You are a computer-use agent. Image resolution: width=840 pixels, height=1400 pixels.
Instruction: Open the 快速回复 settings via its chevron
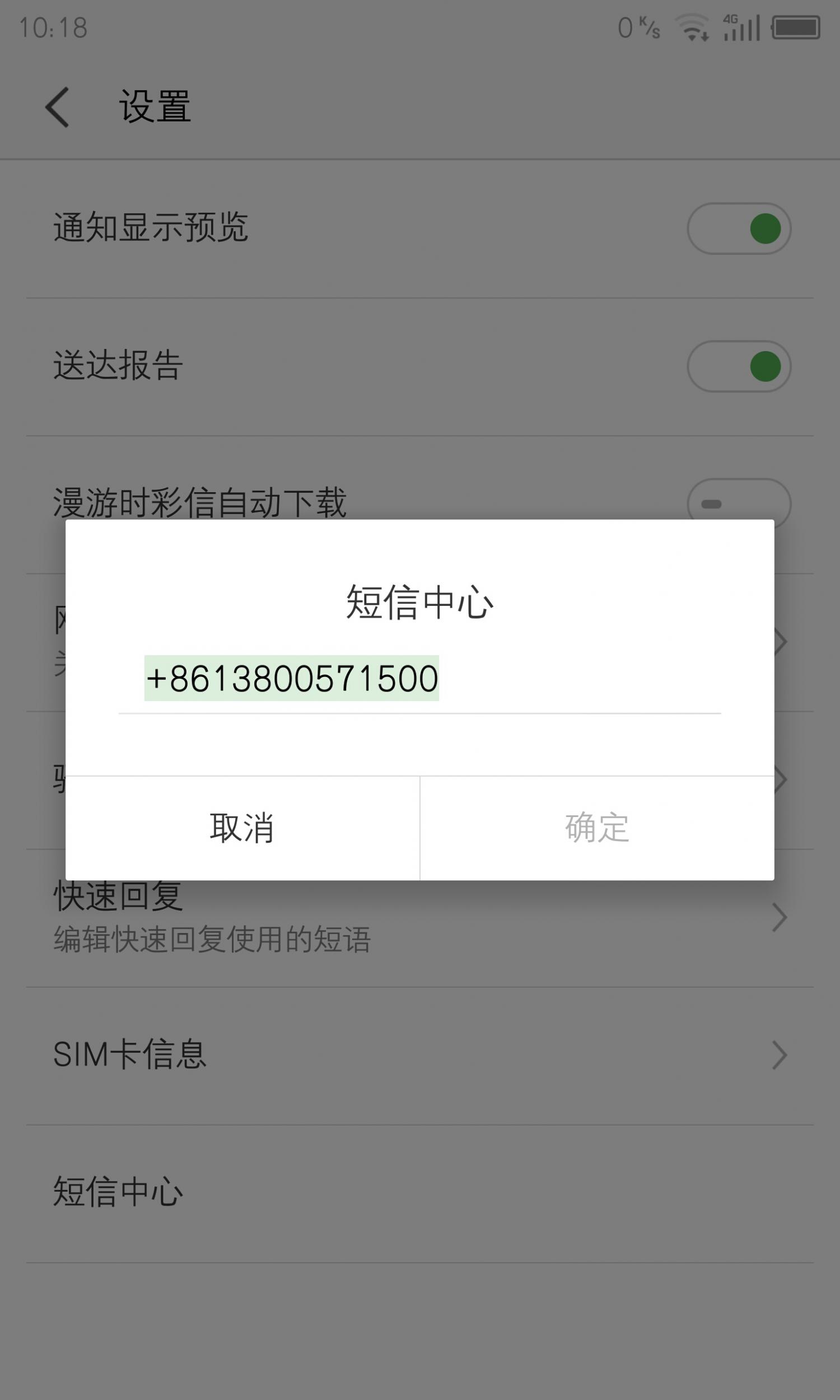(780, 917)
